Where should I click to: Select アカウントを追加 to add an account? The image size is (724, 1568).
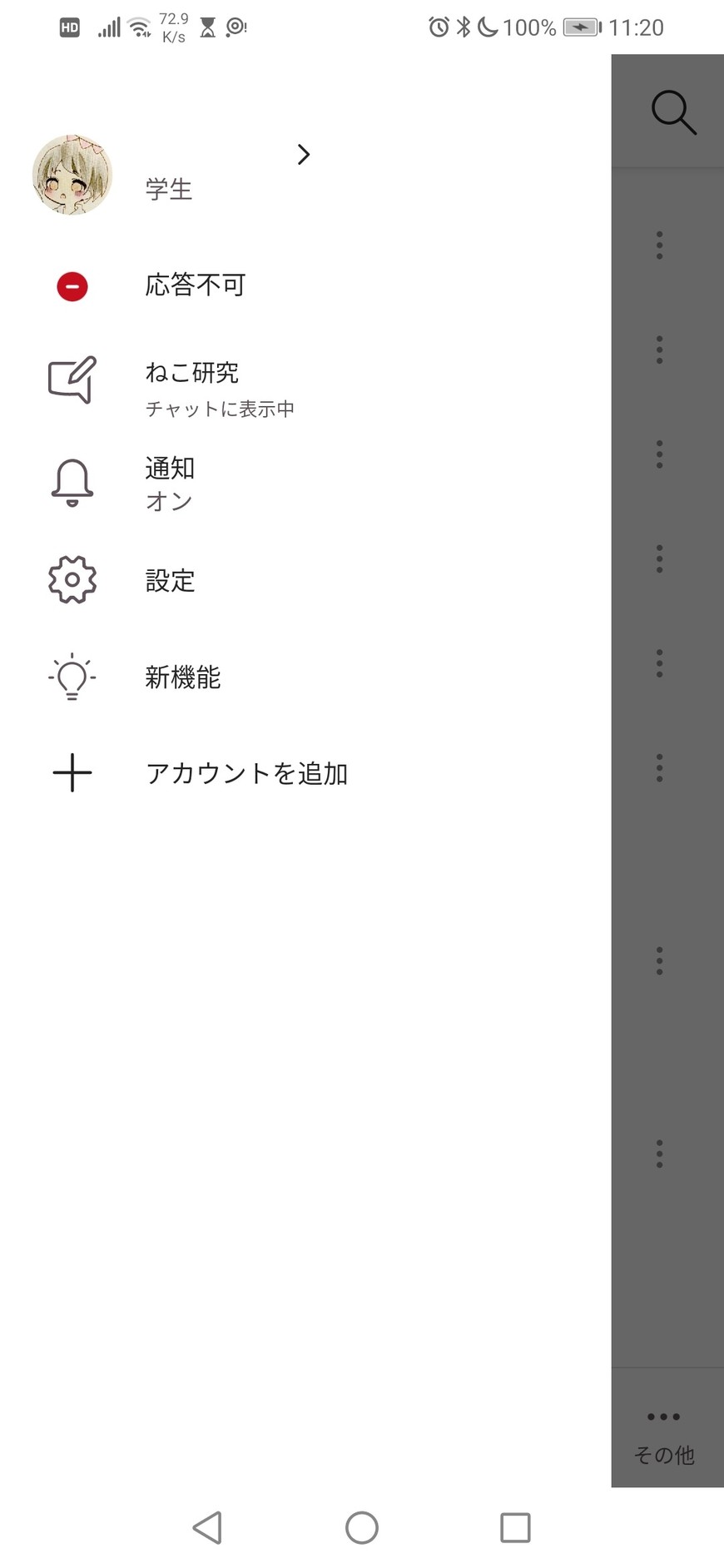point(245,773)
